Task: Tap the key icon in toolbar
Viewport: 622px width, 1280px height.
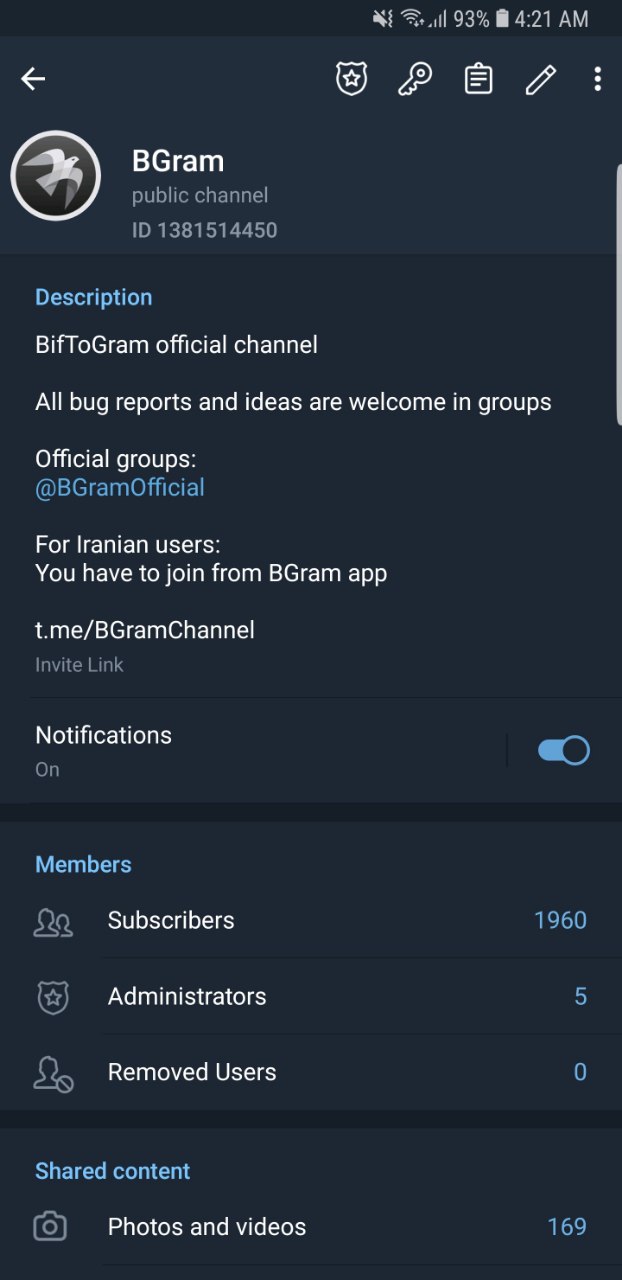Action: pyautogui.click(x=414, y=79)
